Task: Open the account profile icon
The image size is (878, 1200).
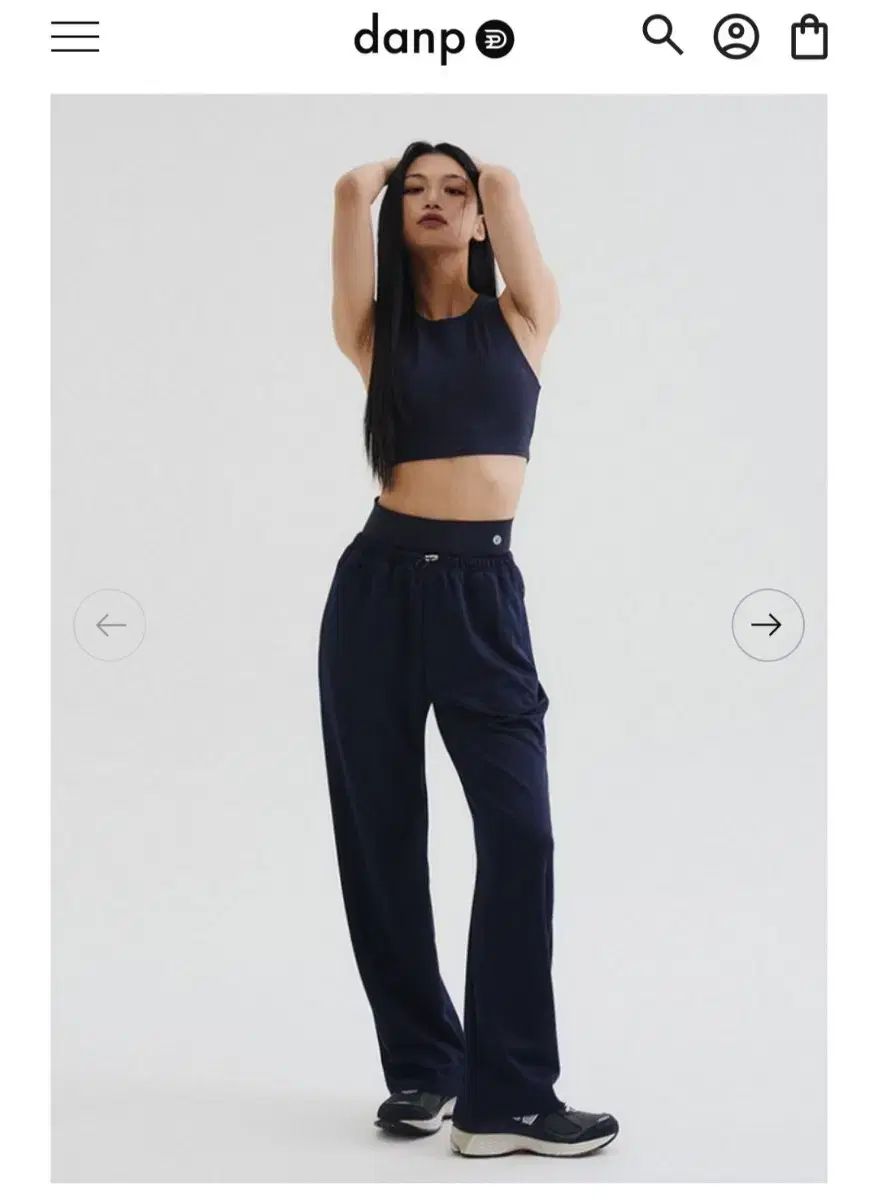Action: pos(736,38)
